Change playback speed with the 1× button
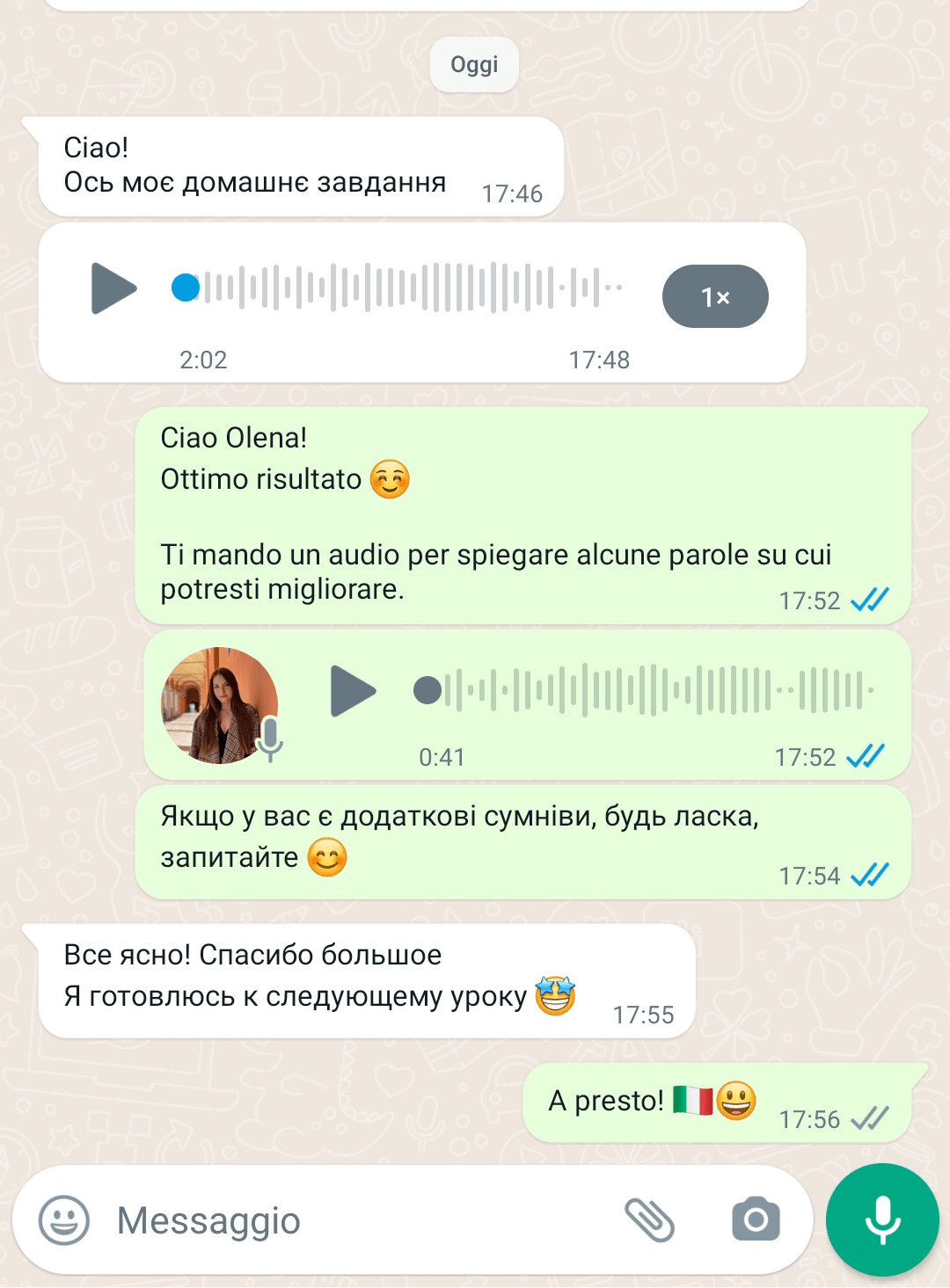Image resolution: width=950 pixels, height=1288 pixels. (x=715, y=297)
